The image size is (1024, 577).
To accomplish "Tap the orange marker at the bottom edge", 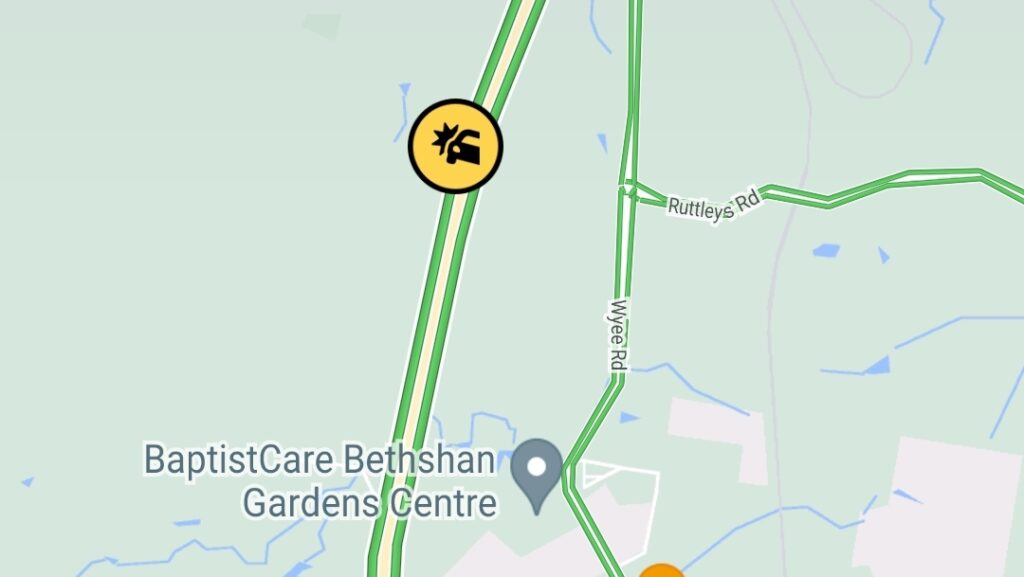I will 661,571.
